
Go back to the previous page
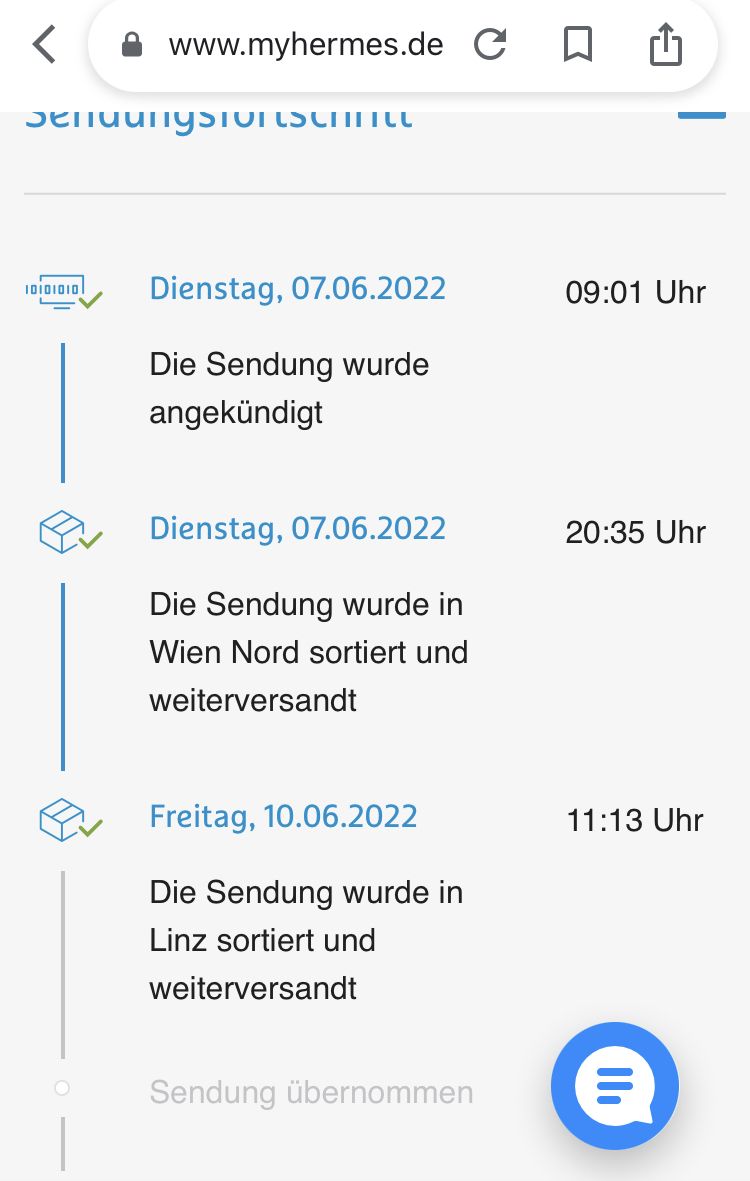[44, 45]
